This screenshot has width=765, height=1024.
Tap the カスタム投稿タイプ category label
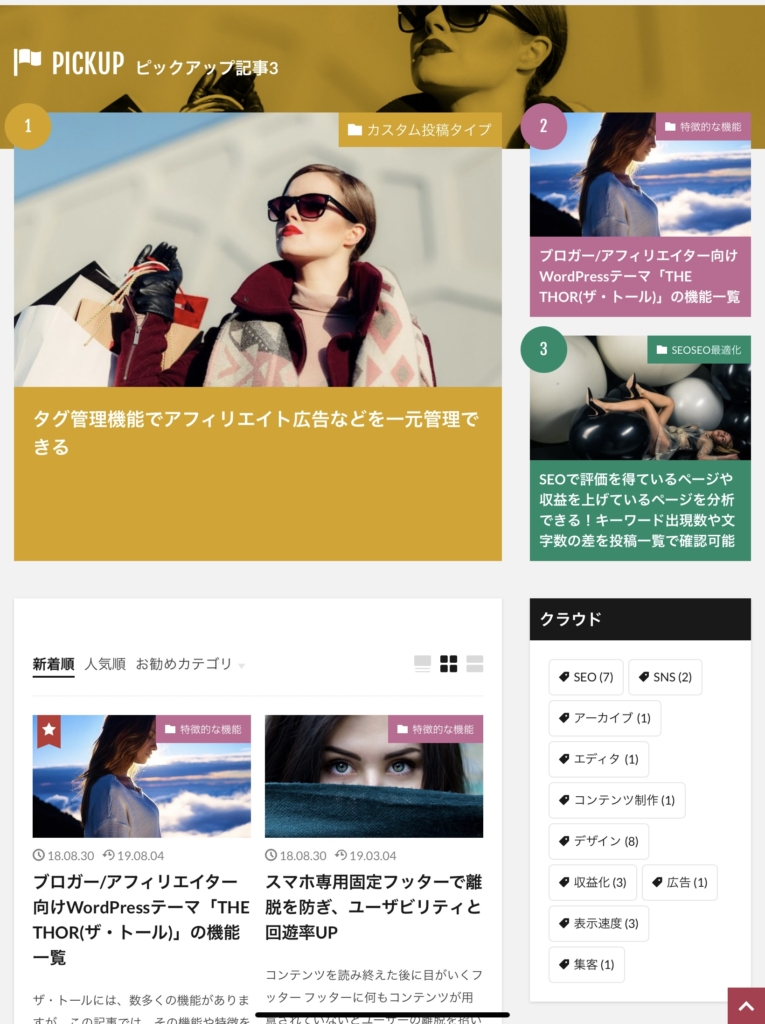[420, 130]
